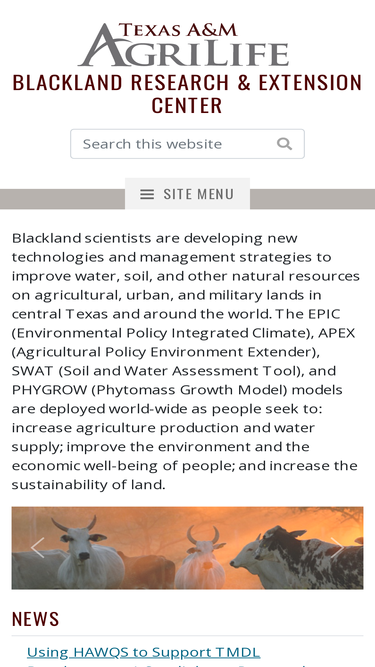Open the Using HAWQS to Support TMDL article
Image resolution: width=375 pixels, height=667 pixels.
click(144, 653)
